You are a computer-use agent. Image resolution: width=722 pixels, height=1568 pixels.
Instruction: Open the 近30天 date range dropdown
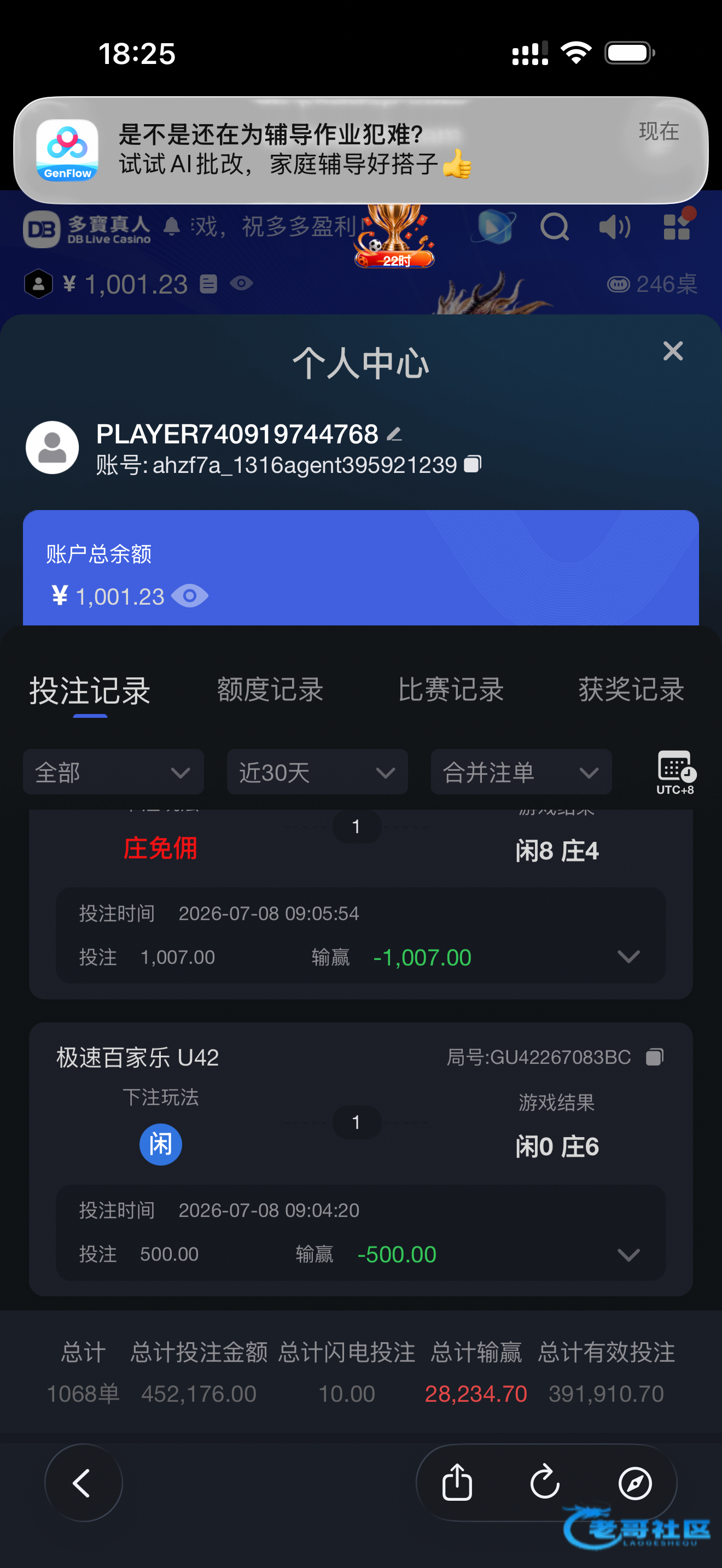coord(317,772)
